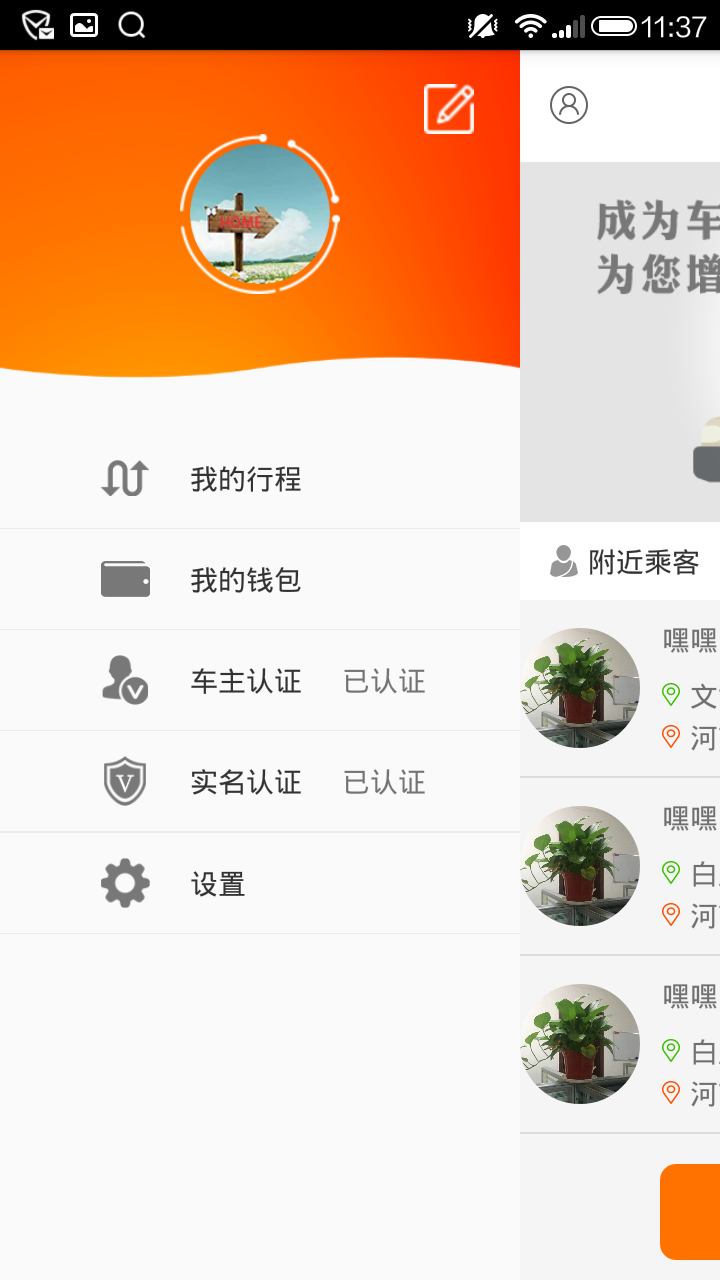Tap the edit profile pencil icon

pos(449,109)
